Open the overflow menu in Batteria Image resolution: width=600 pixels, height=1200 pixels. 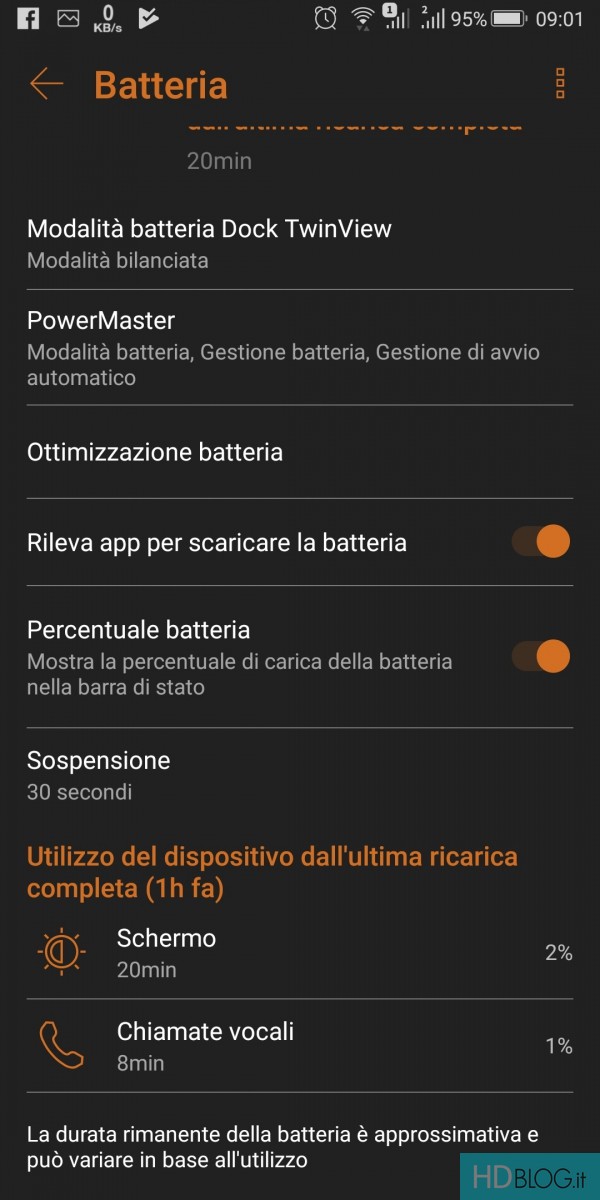pos(560,84)
